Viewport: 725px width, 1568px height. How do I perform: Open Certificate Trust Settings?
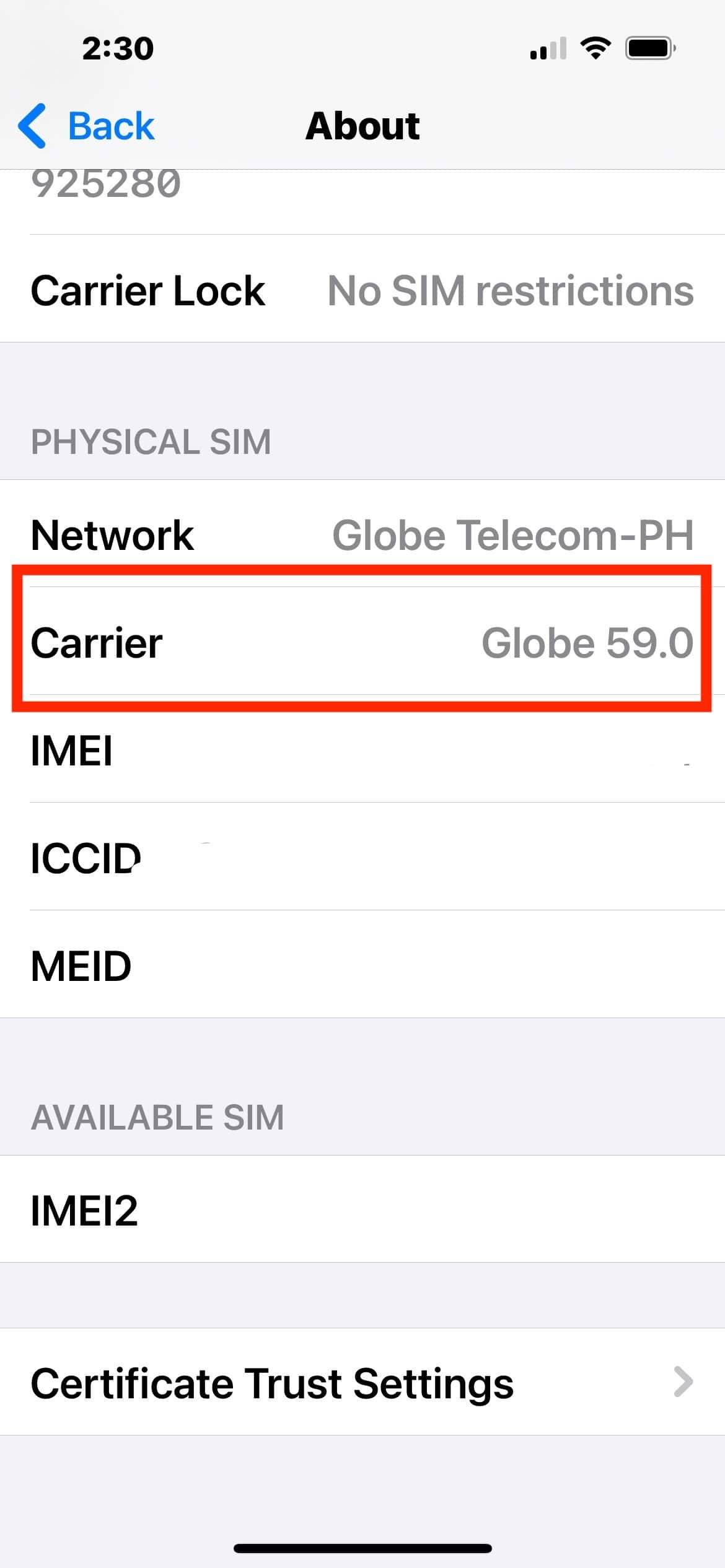(362, 1383)
